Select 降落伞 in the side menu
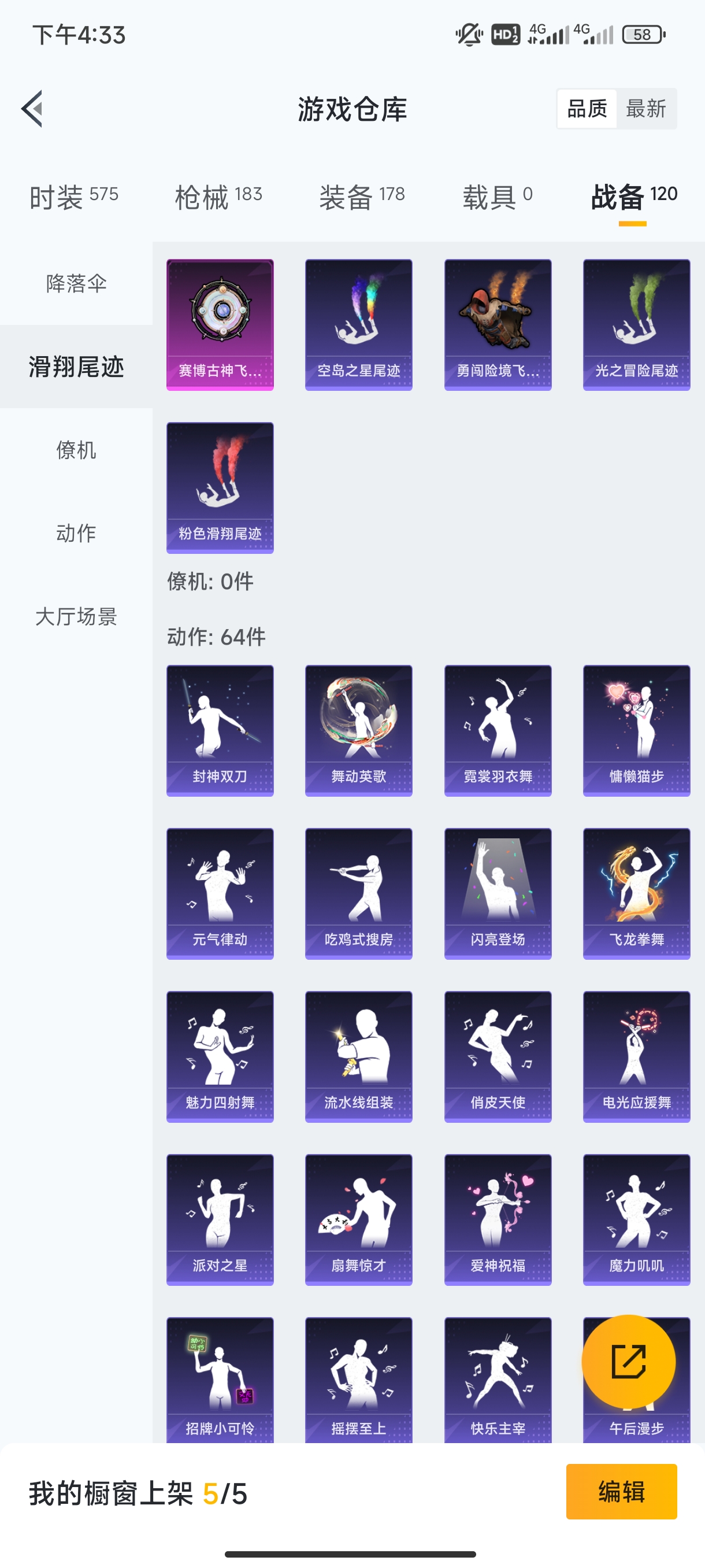The height and width of the screenshot is (1568, 705). [76, 283]
